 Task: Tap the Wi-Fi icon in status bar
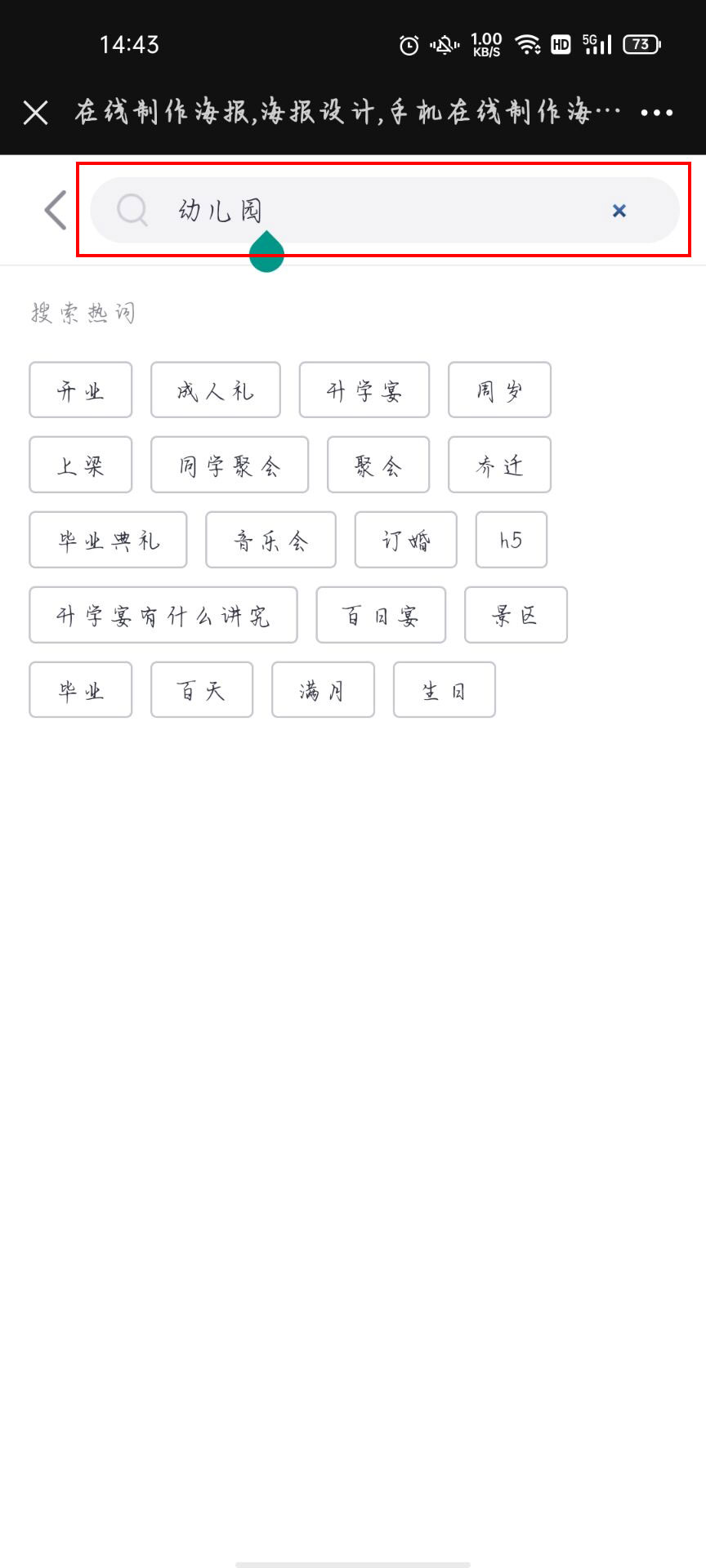coord(529,45)
